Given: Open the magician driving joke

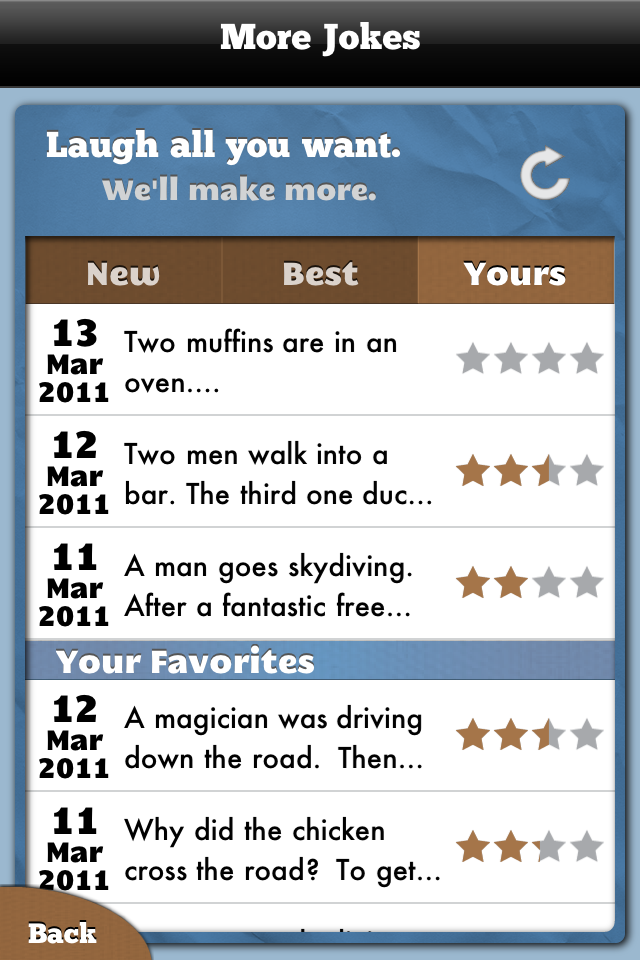Looking at the screenshot, I should (x=273, y=738).
